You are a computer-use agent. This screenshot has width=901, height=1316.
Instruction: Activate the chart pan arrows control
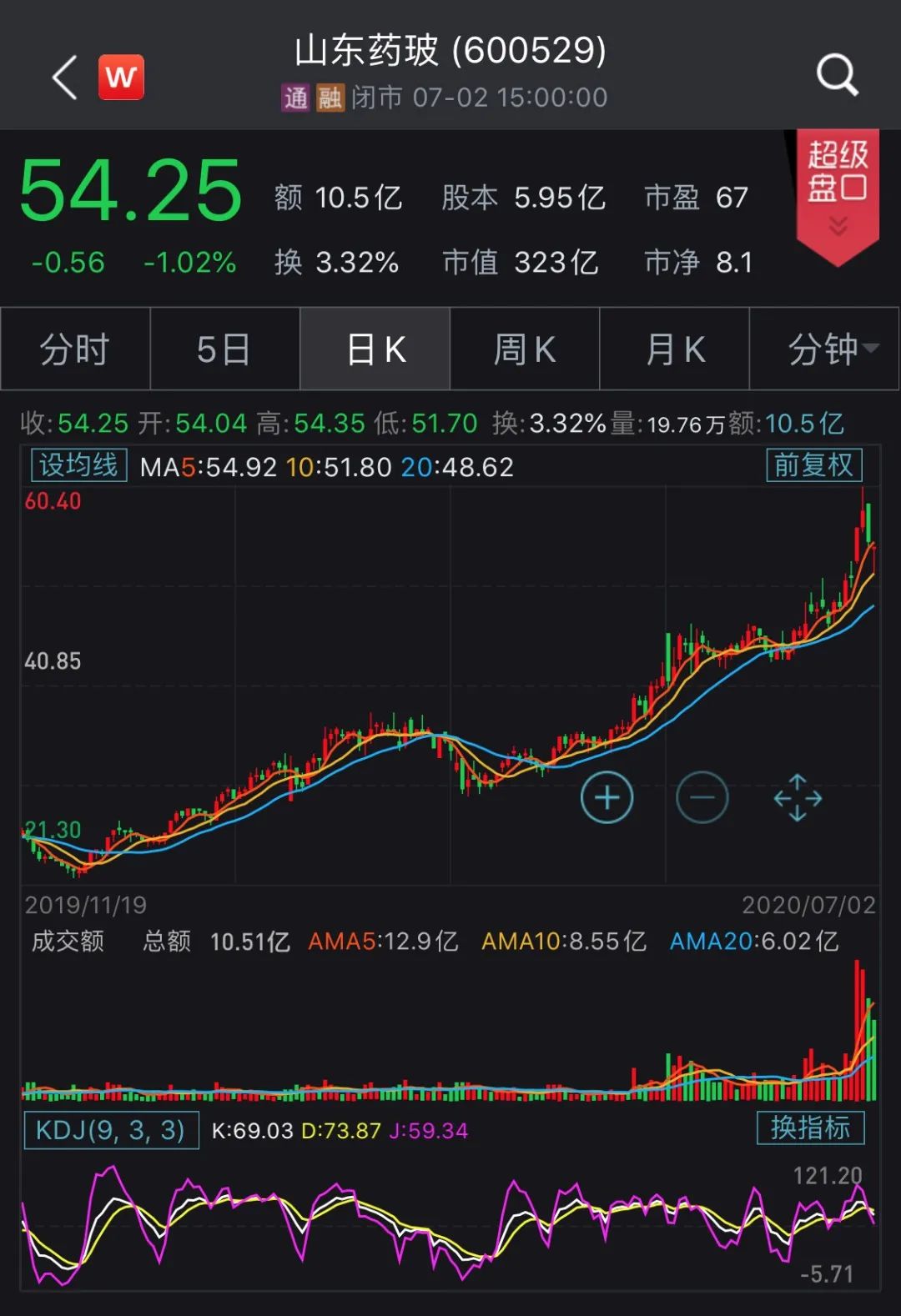[x=798, y=797]
